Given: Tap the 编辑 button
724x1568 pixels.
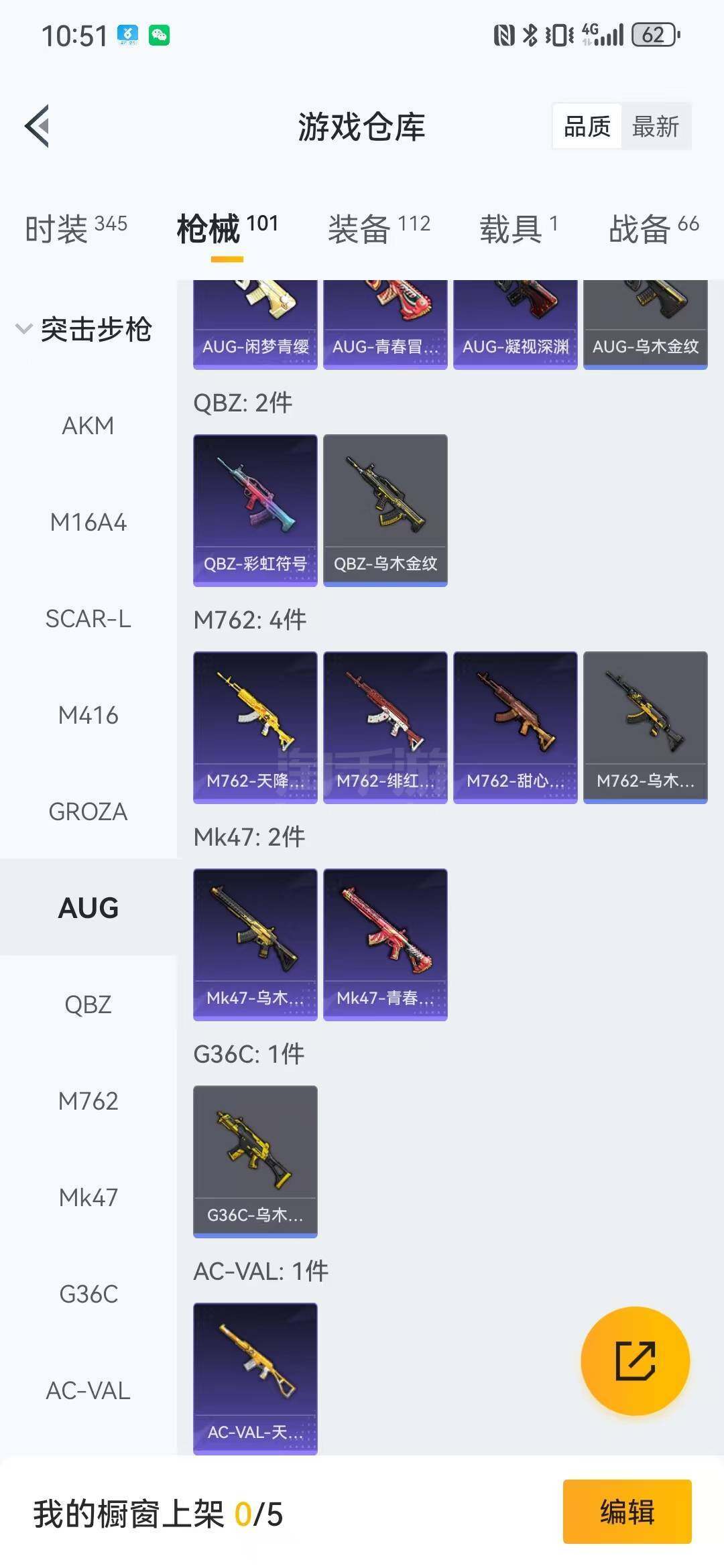Looking at the screenshot, I should point(627,1512).
